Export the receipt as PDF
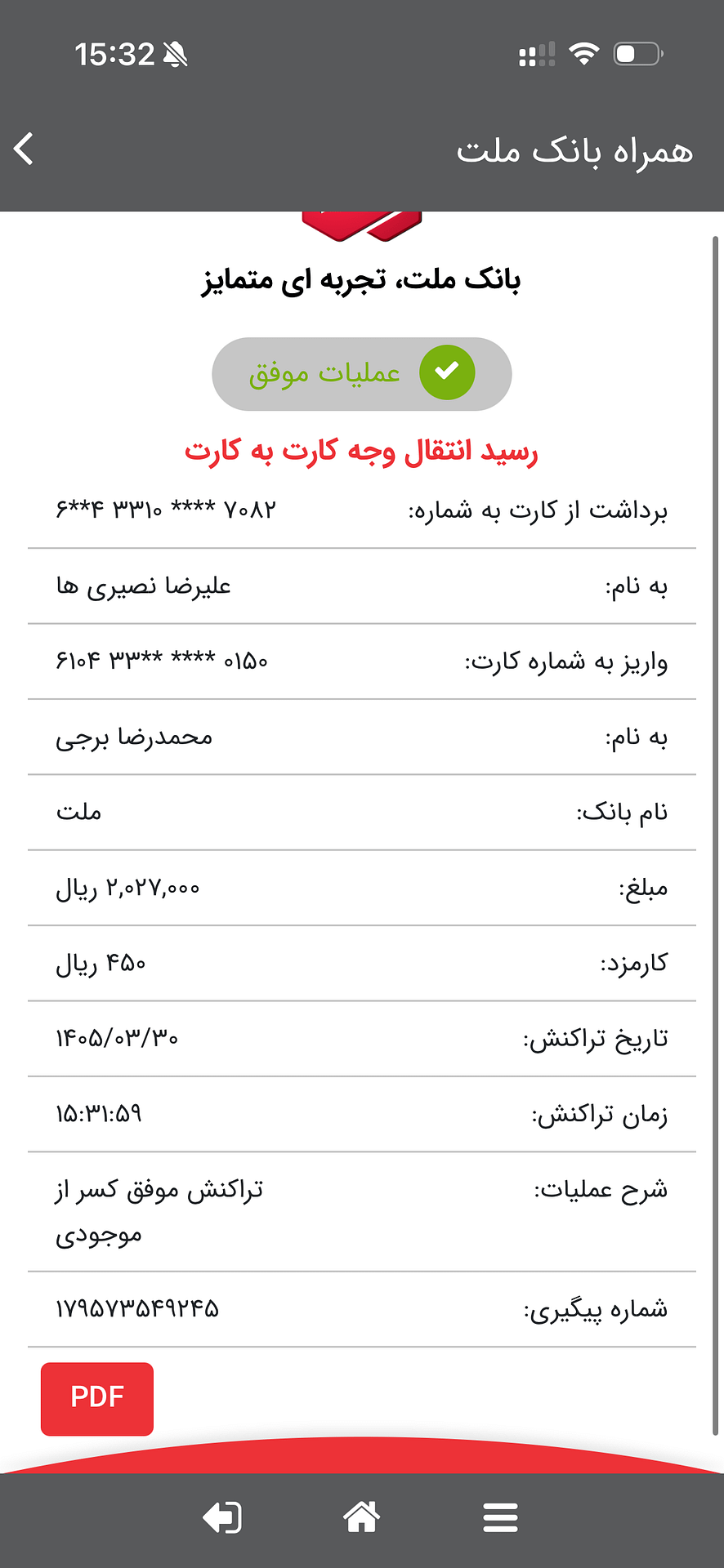724x1568 pixels. point(97,1399)
